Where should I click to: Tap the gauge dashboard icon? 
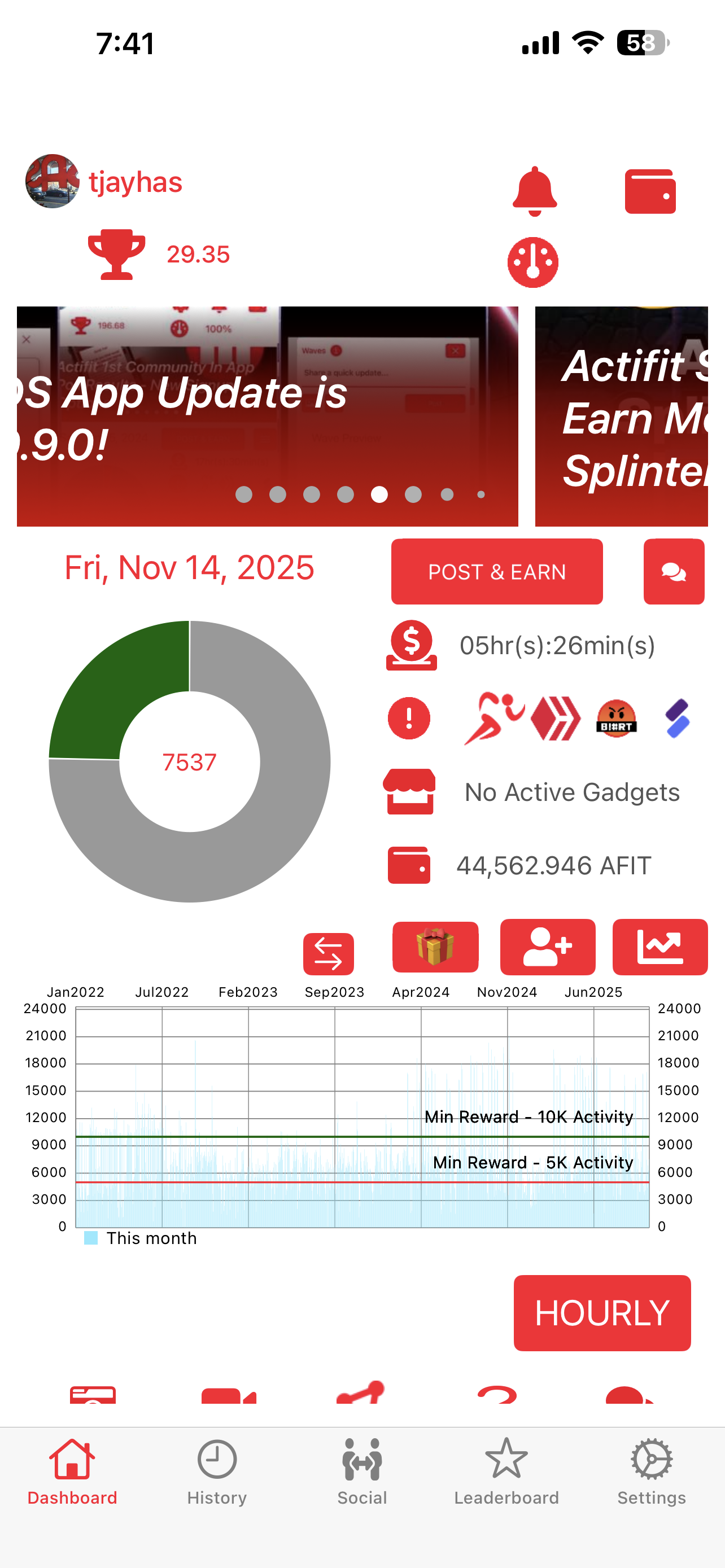coord(533,262)
